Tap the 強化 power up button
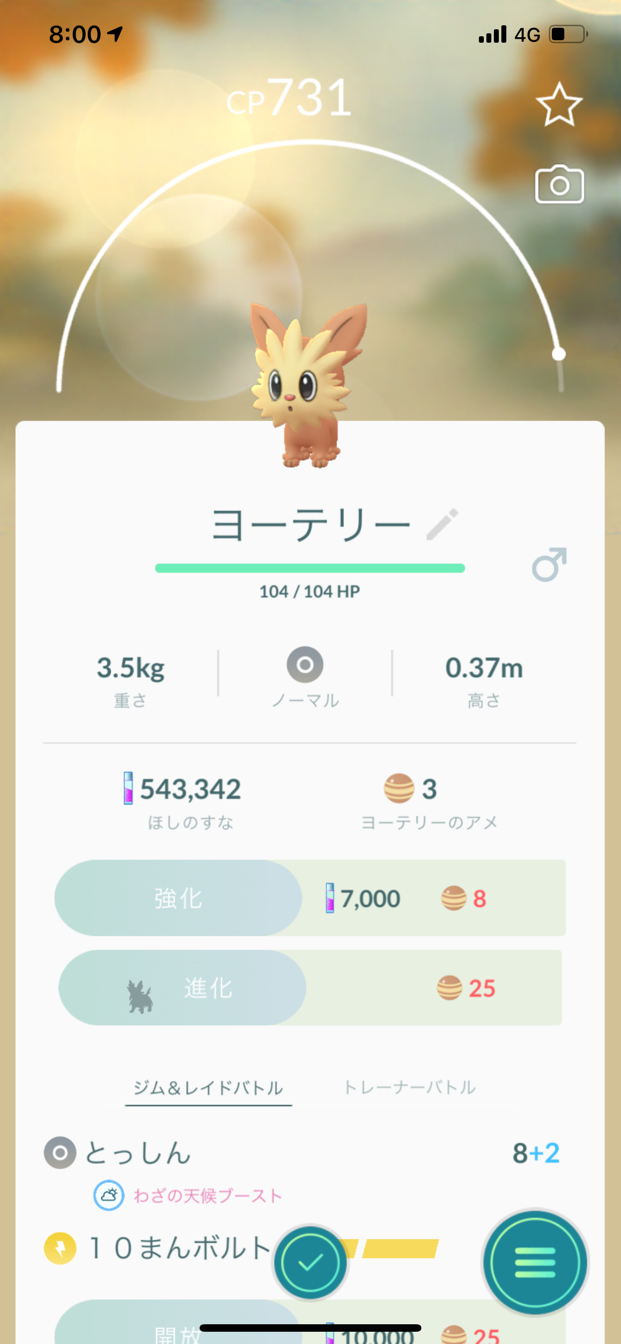Image resolution: width=621 pixels, height=1344 pixels. (x=178, y=898)
